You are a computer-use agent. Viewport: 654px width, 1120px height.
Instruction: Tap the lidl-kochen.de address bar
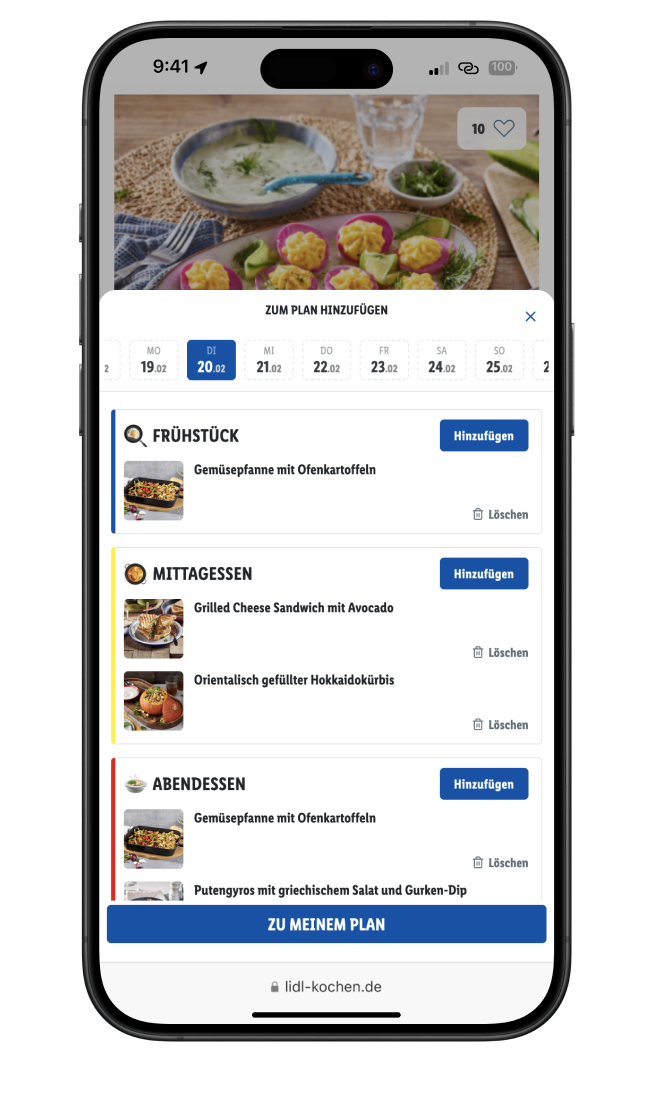tap(326, 987)
